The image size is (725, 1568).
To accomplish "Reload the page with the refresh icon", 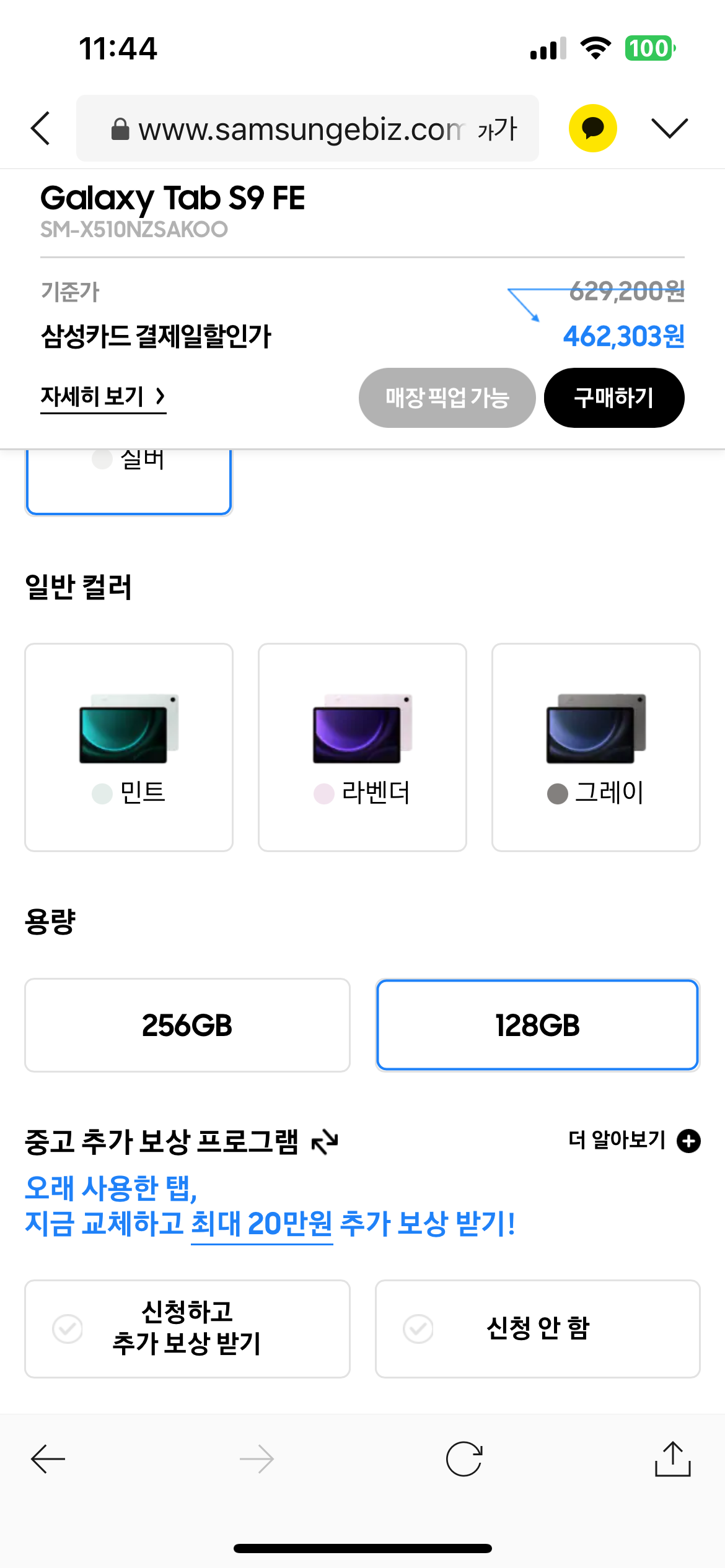I will click(464, 1459).
